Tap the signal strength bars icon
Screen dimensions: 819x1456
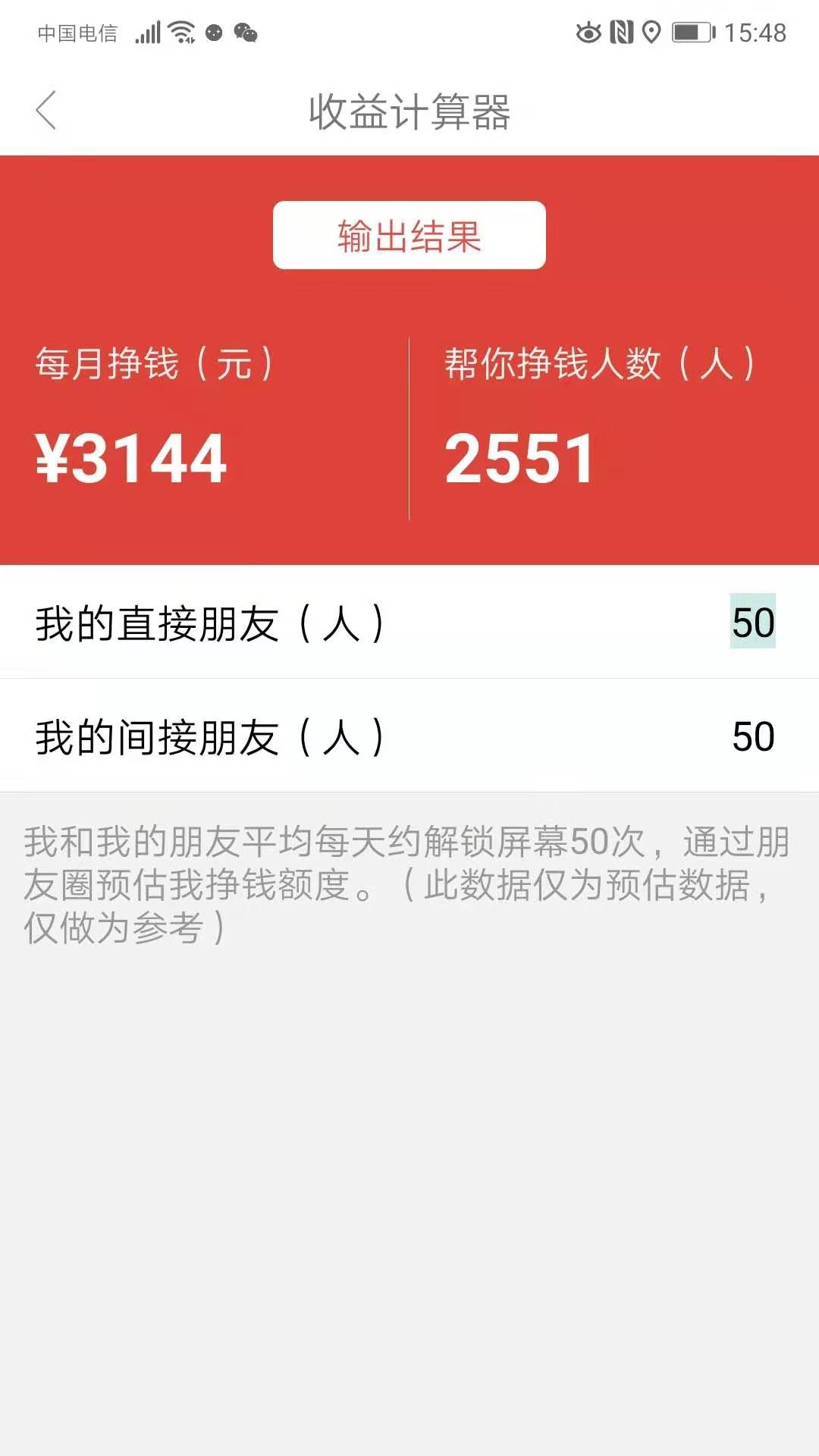[x=149, y=33]
